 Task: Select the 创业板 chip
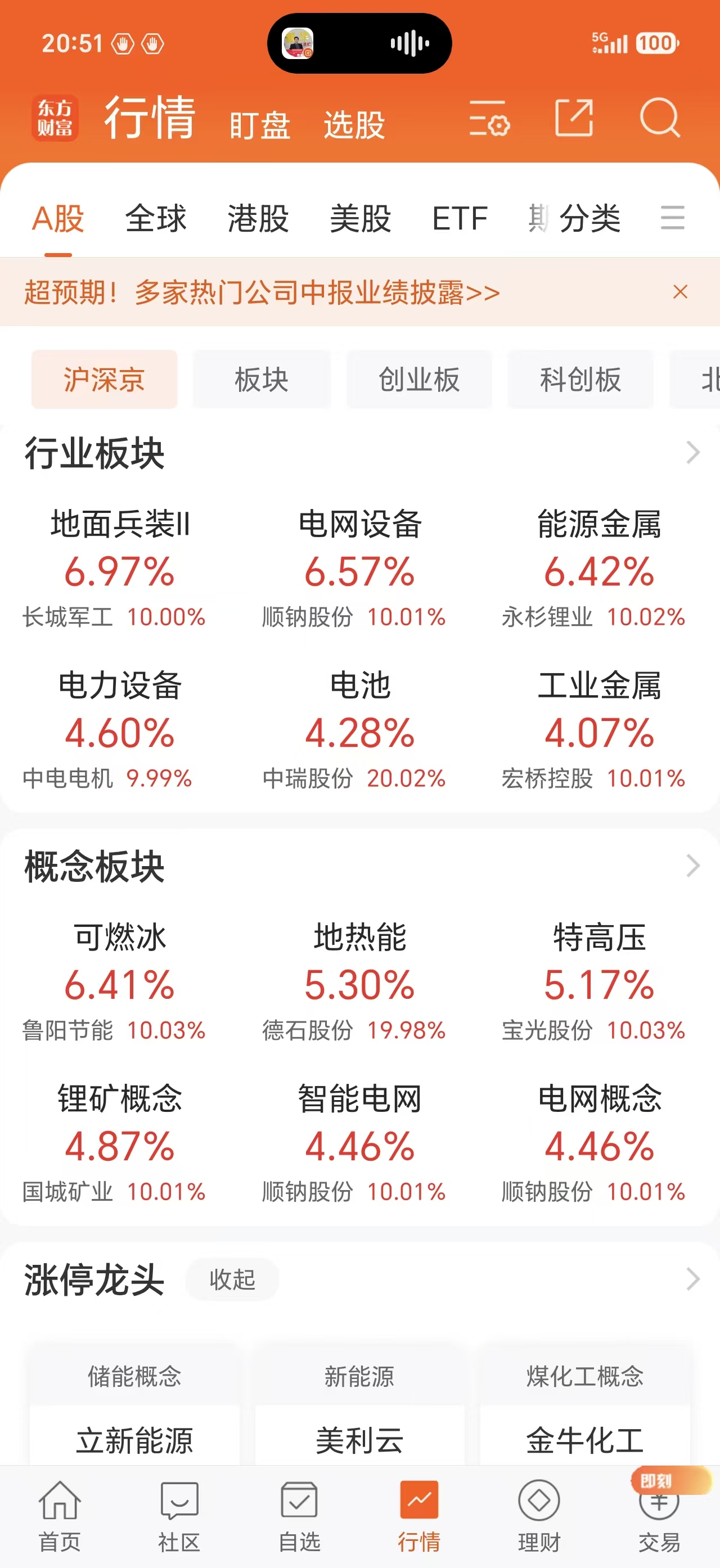(x=418, y=379)
